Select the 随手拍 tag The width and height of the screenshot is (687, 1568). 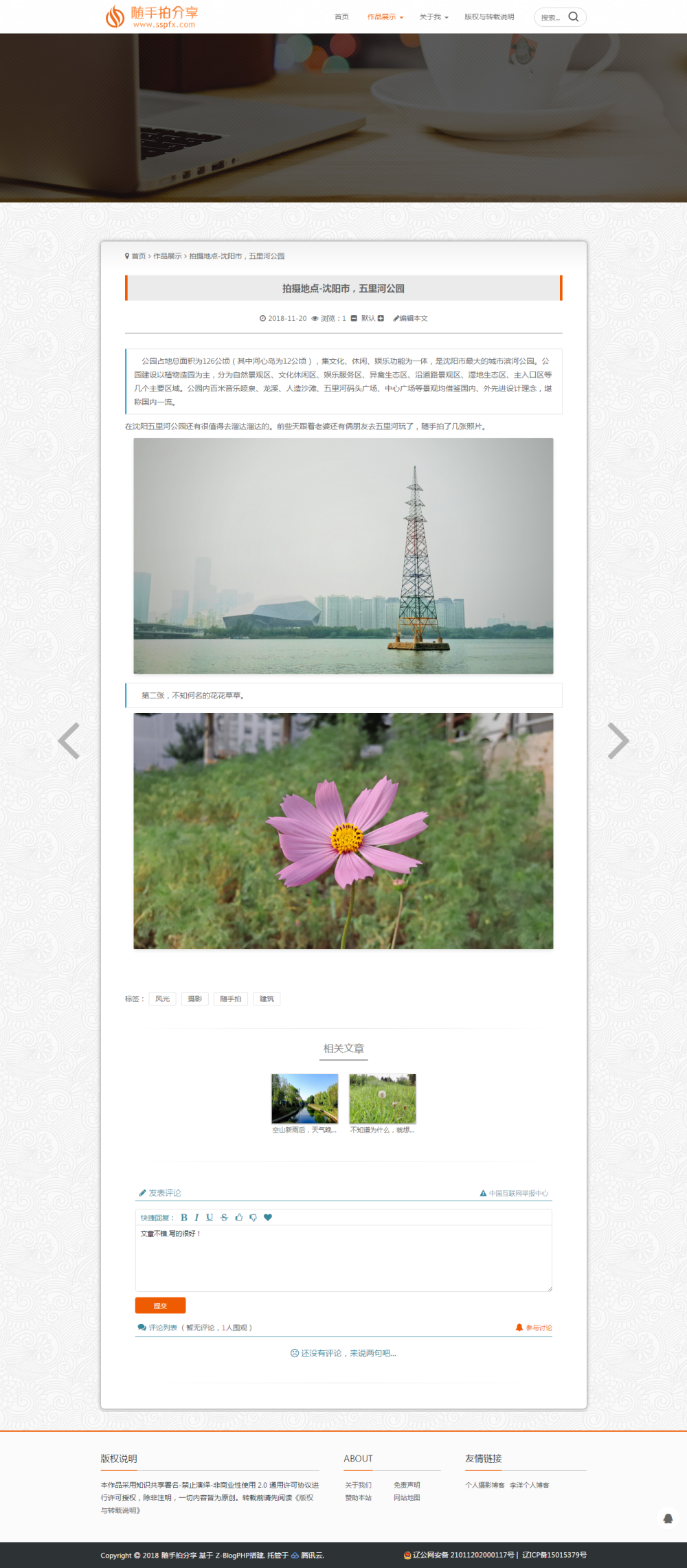(230, 999)
